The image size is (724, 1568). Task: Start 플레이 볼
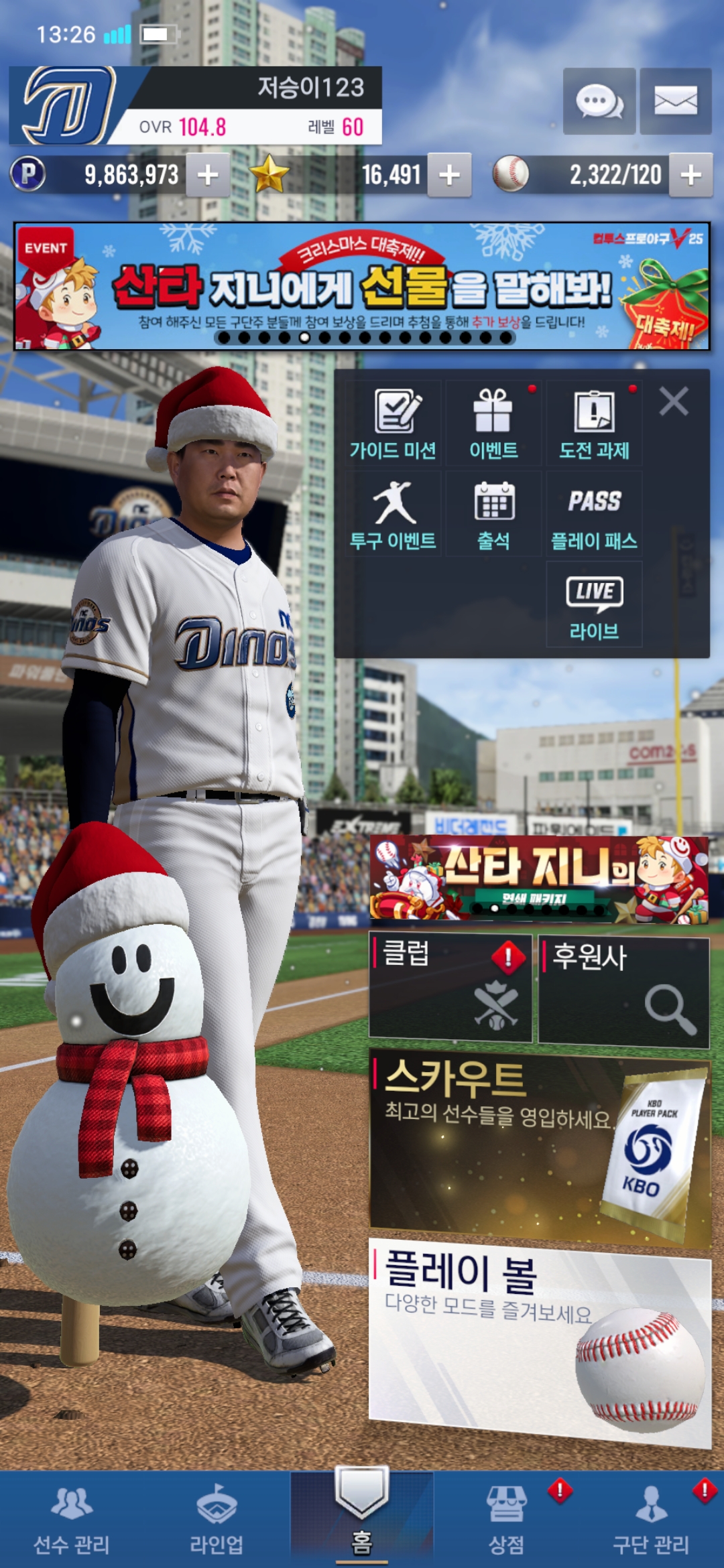coord(539,1340)
